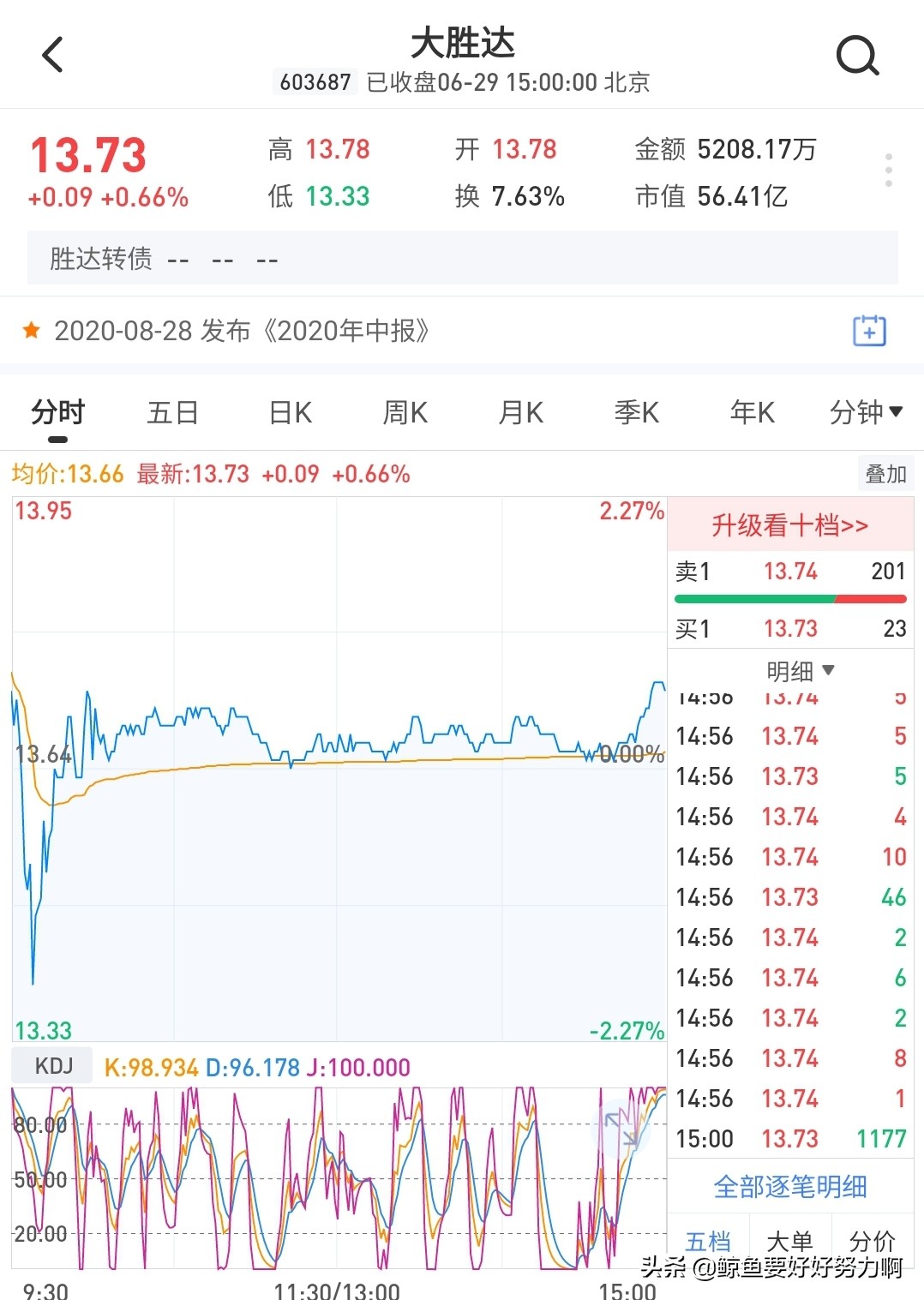Tap the star icon beside the 2020中报 announcement
The height and width of the screenshot is (1300, 924).
click(x=31, y=330)
